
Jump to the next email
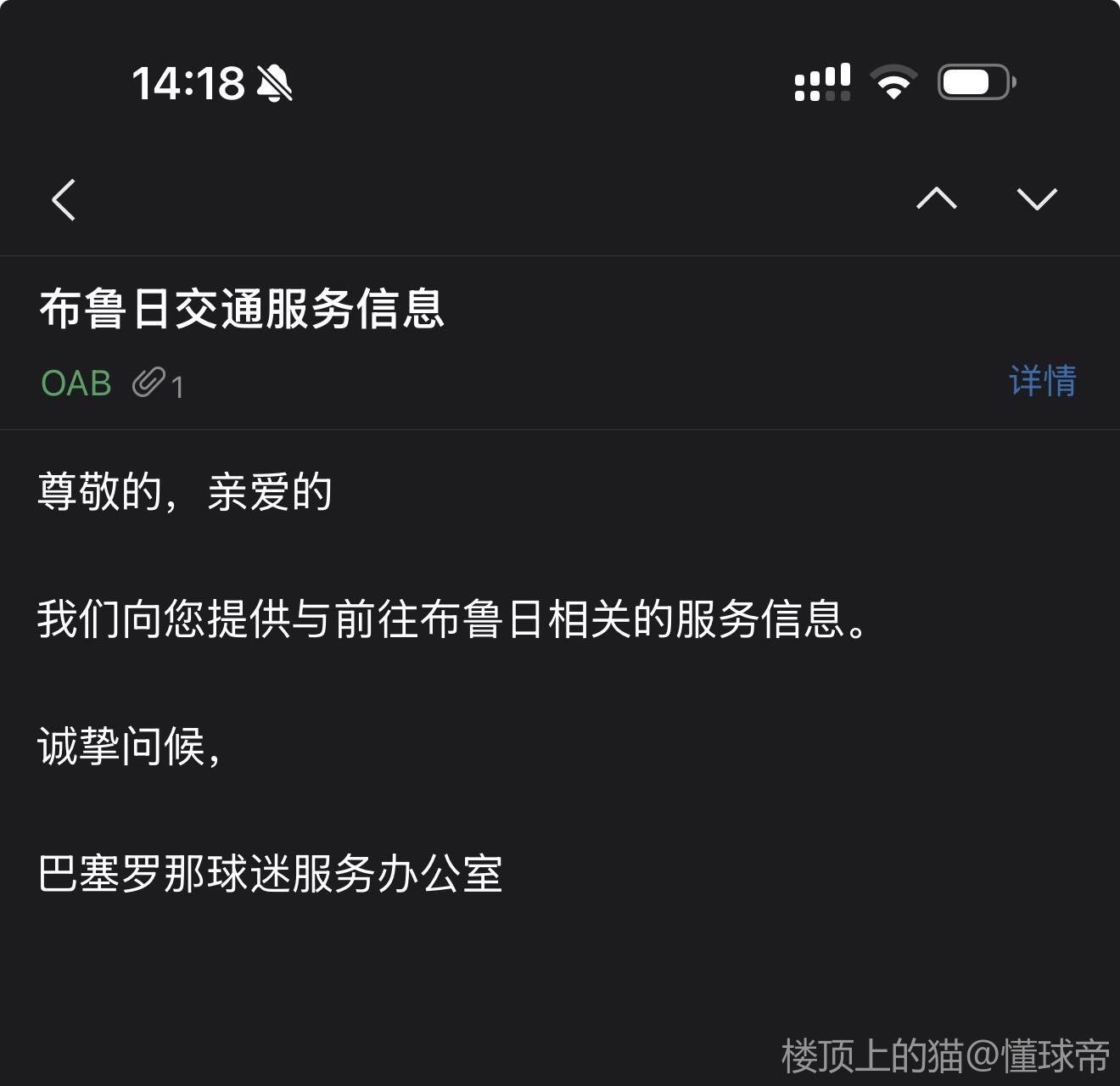pos(1036,199)
